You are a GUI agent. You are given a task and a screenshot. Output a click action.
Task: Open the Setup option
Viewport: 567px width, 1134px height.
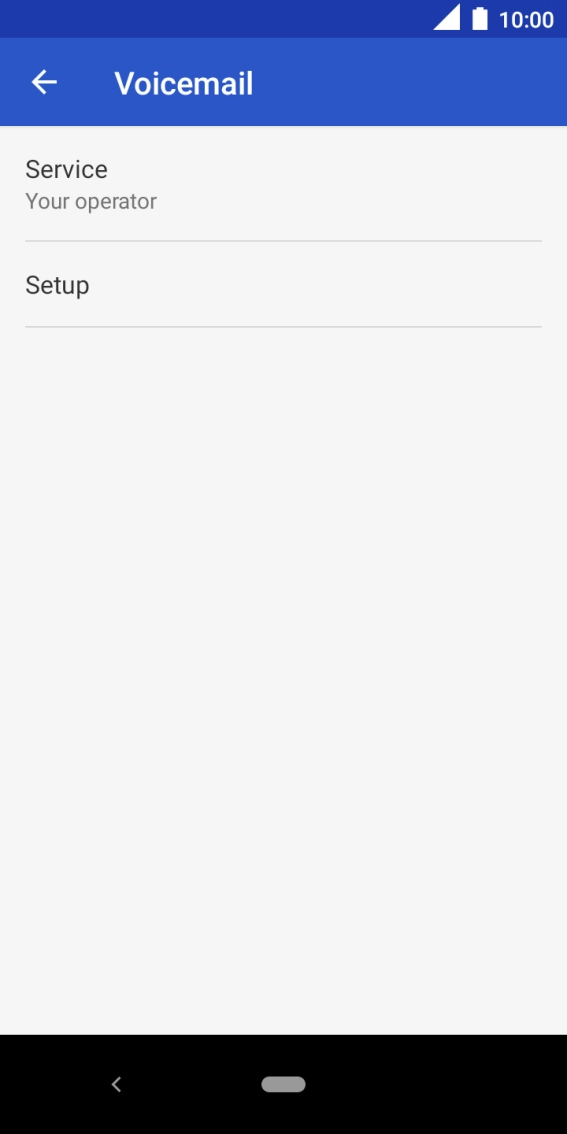[284, 284]
